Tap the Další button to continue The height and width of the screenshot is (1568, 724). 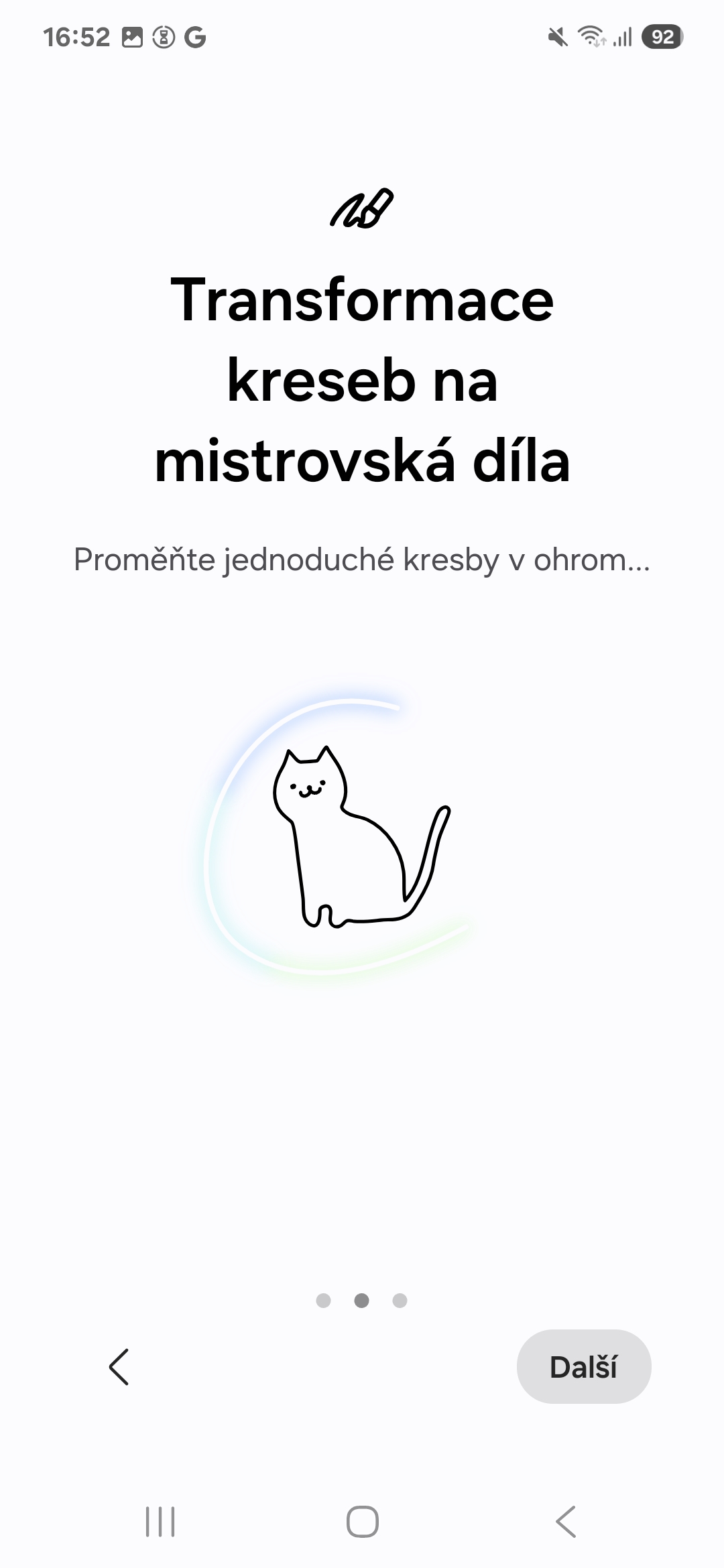click(584, 1366)
